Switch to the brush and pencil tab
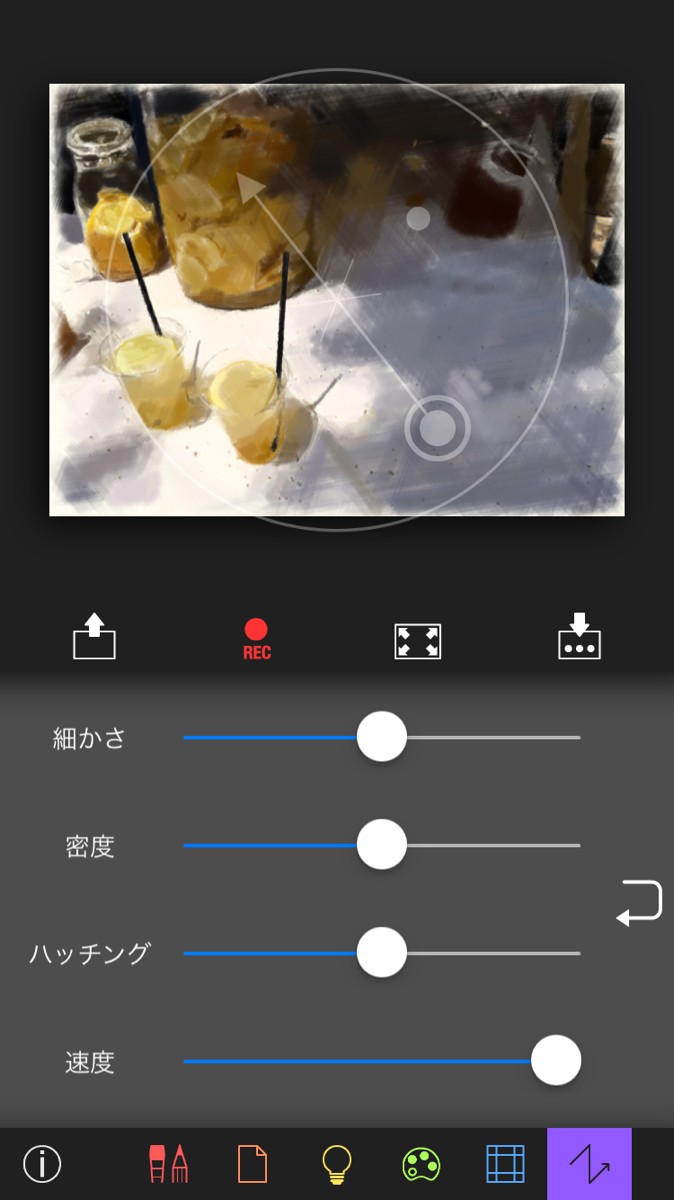The width and height of the screenshot is (674, 1200). [168, 1164]
